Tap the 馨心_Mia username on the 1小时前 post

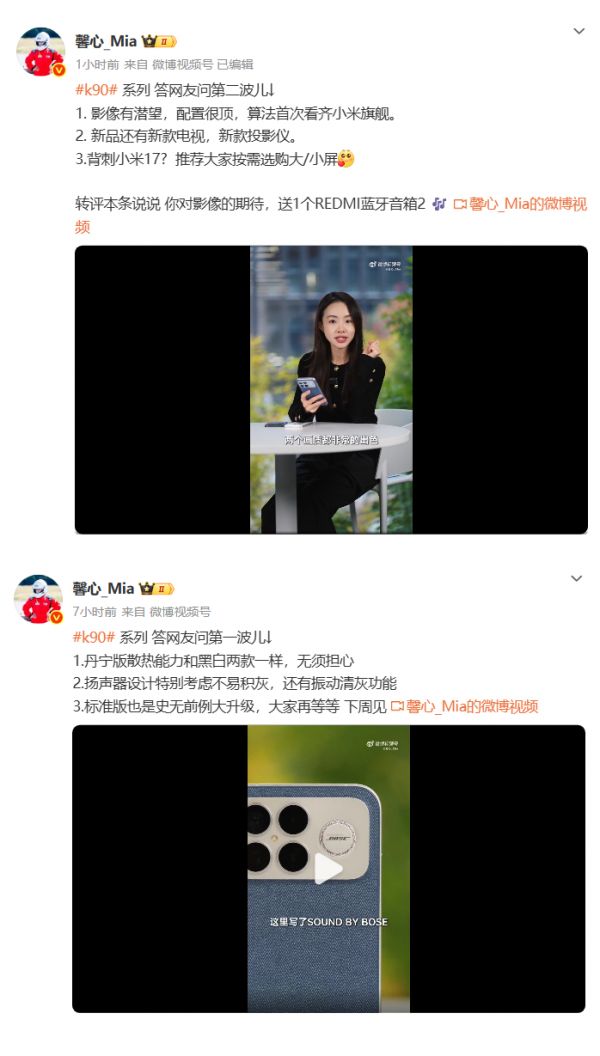(x=104, y=41)
